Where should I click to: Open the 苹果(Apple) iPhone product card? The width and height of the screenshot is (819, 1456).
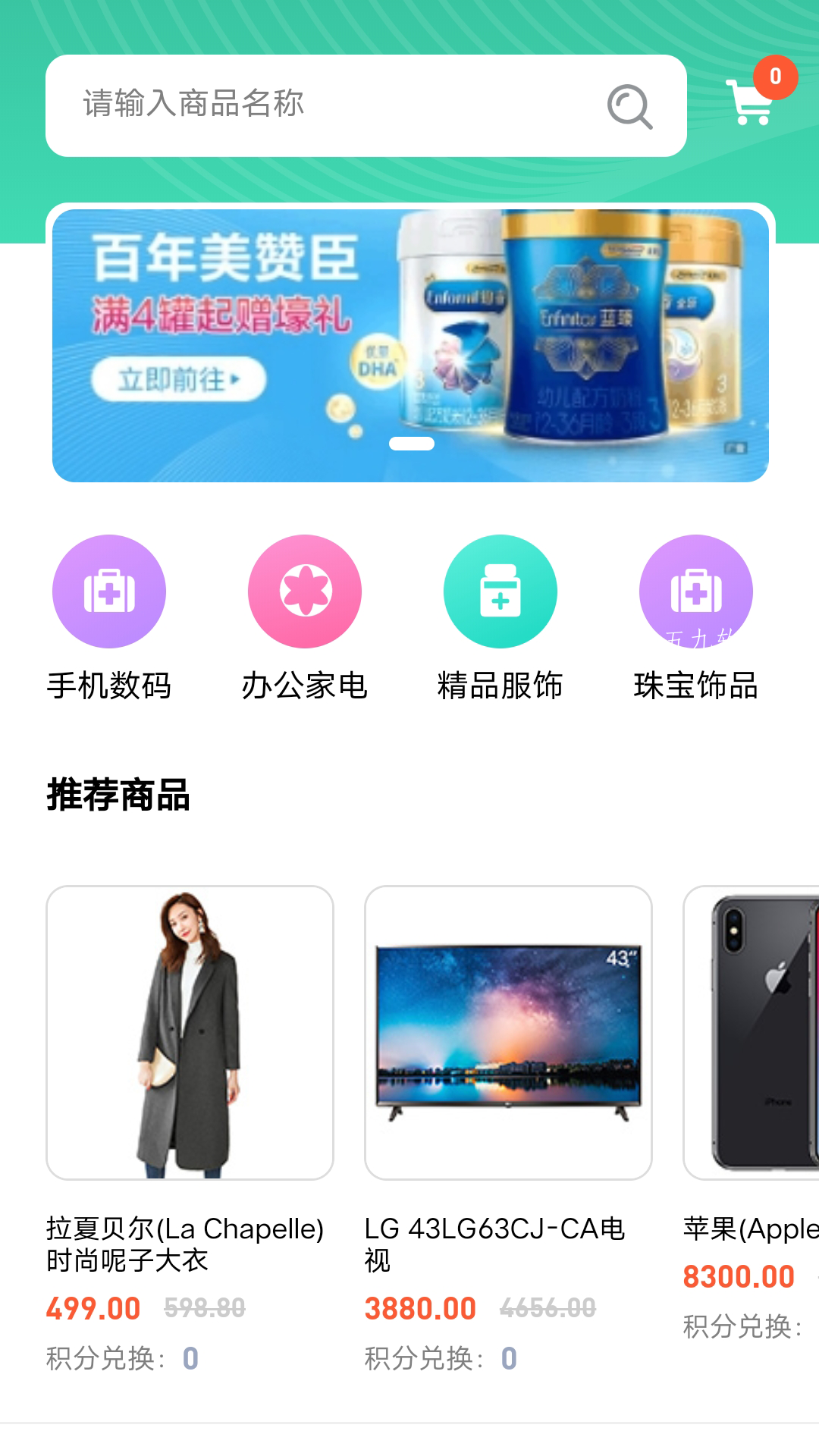coord(751,1115)
